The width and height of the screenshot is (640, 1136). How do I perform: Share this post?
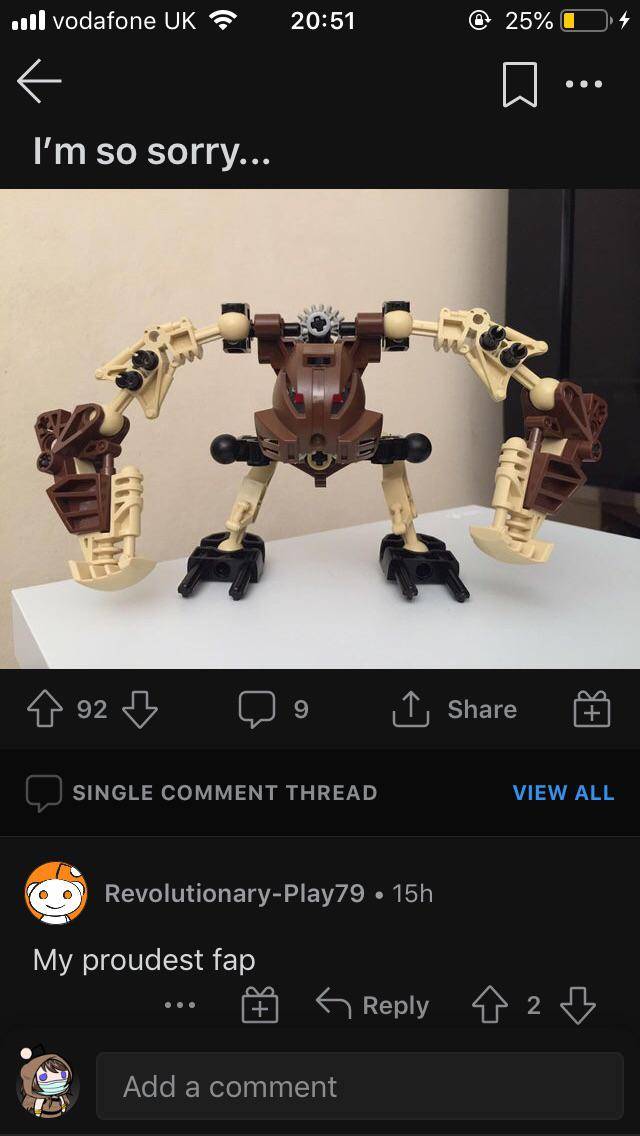(455, 710)
